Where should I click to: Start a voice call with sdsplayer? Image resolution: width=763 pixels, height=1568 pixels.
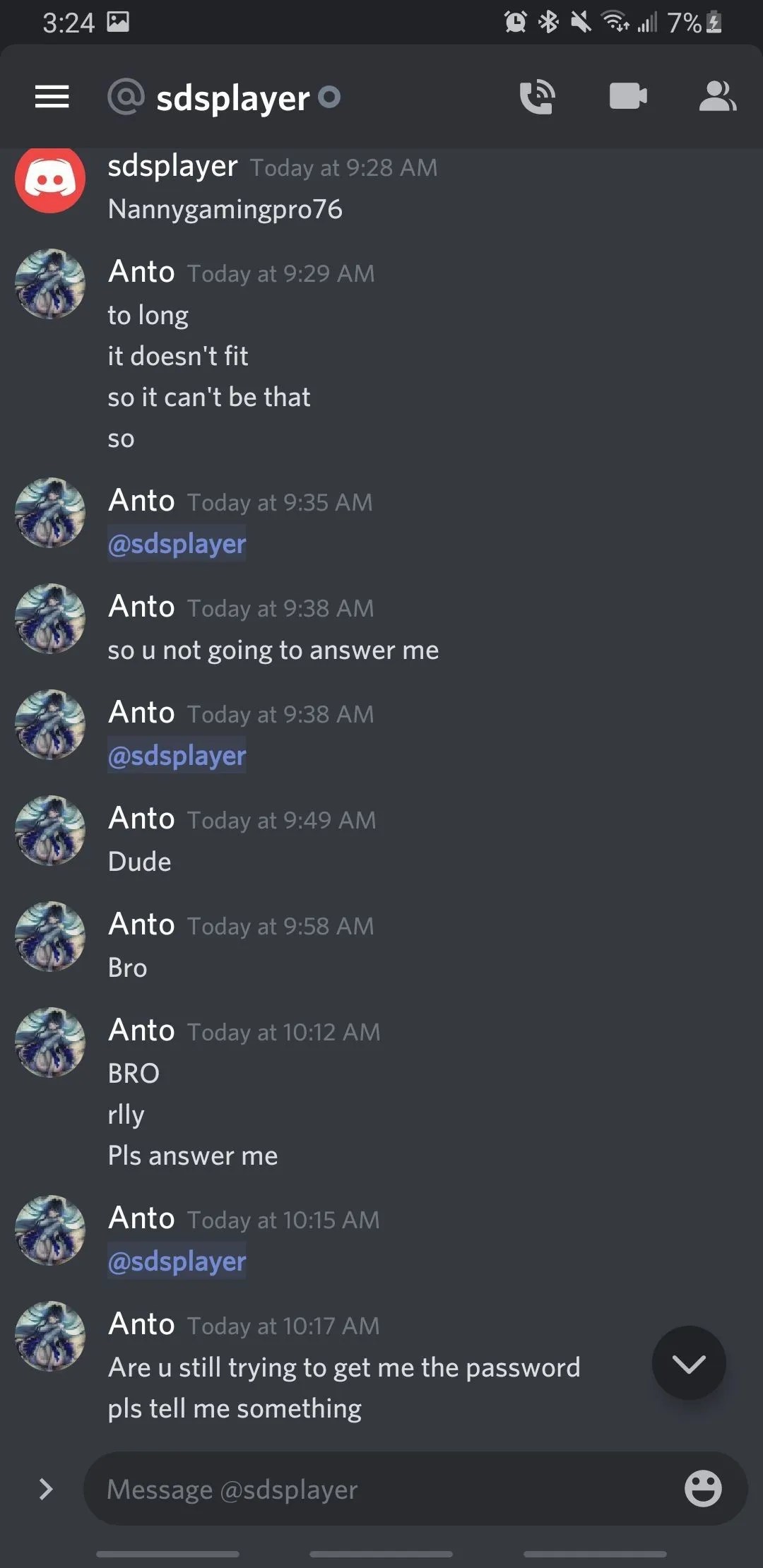pos(537,97)
